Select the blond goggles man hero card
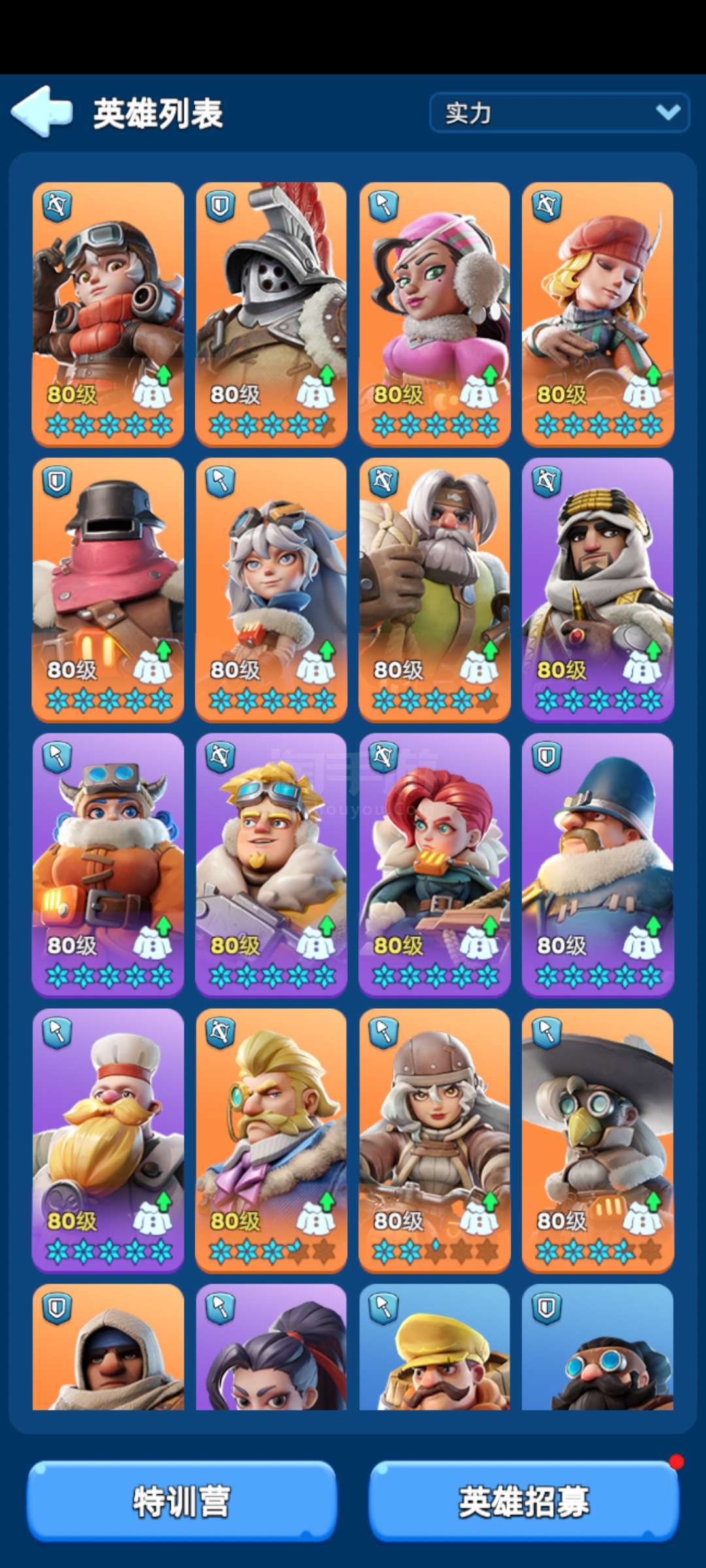 pyautogui.click(x=271, y=866)
